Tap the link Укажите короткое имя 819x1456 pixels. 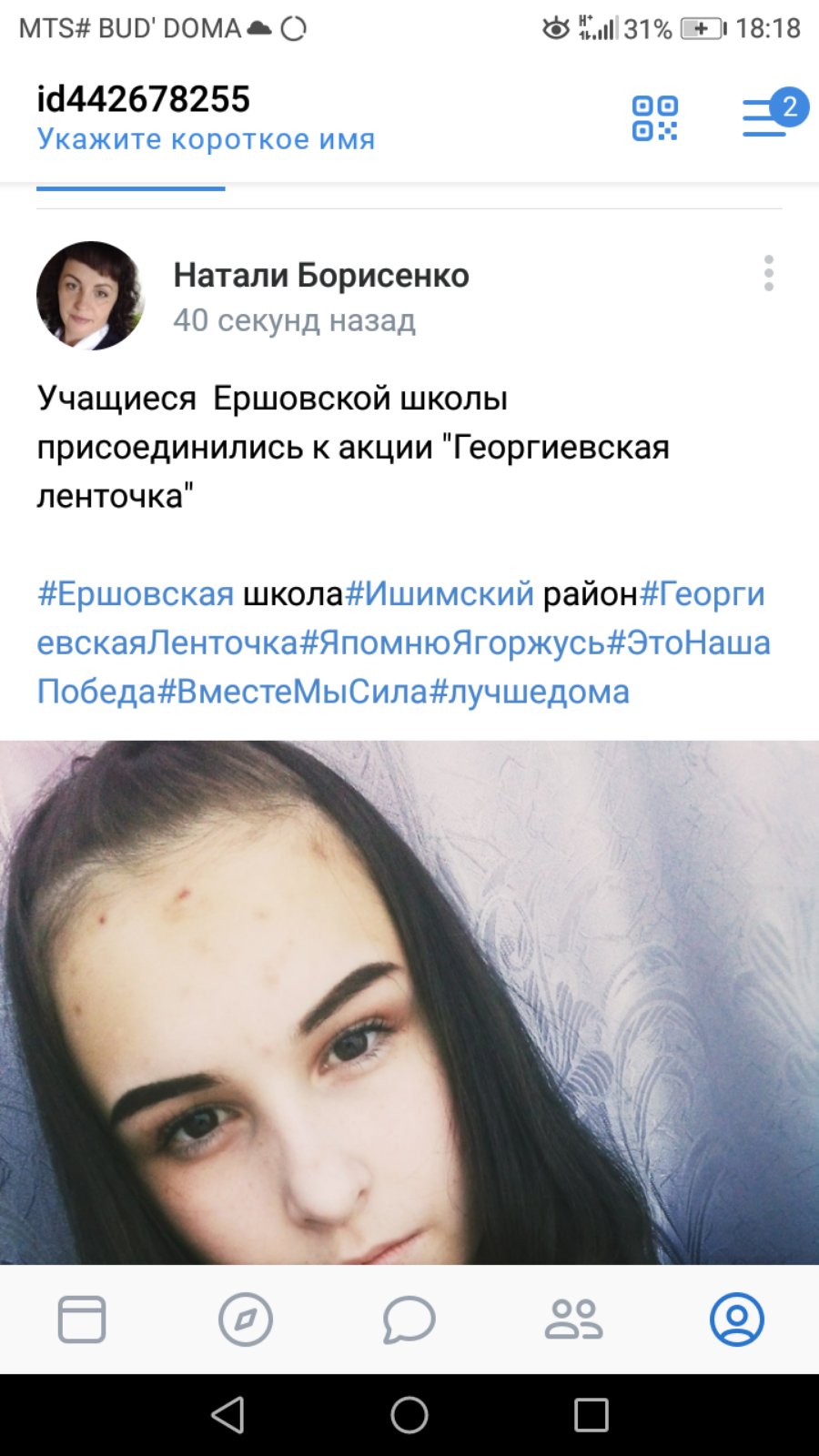click(206, 139)
